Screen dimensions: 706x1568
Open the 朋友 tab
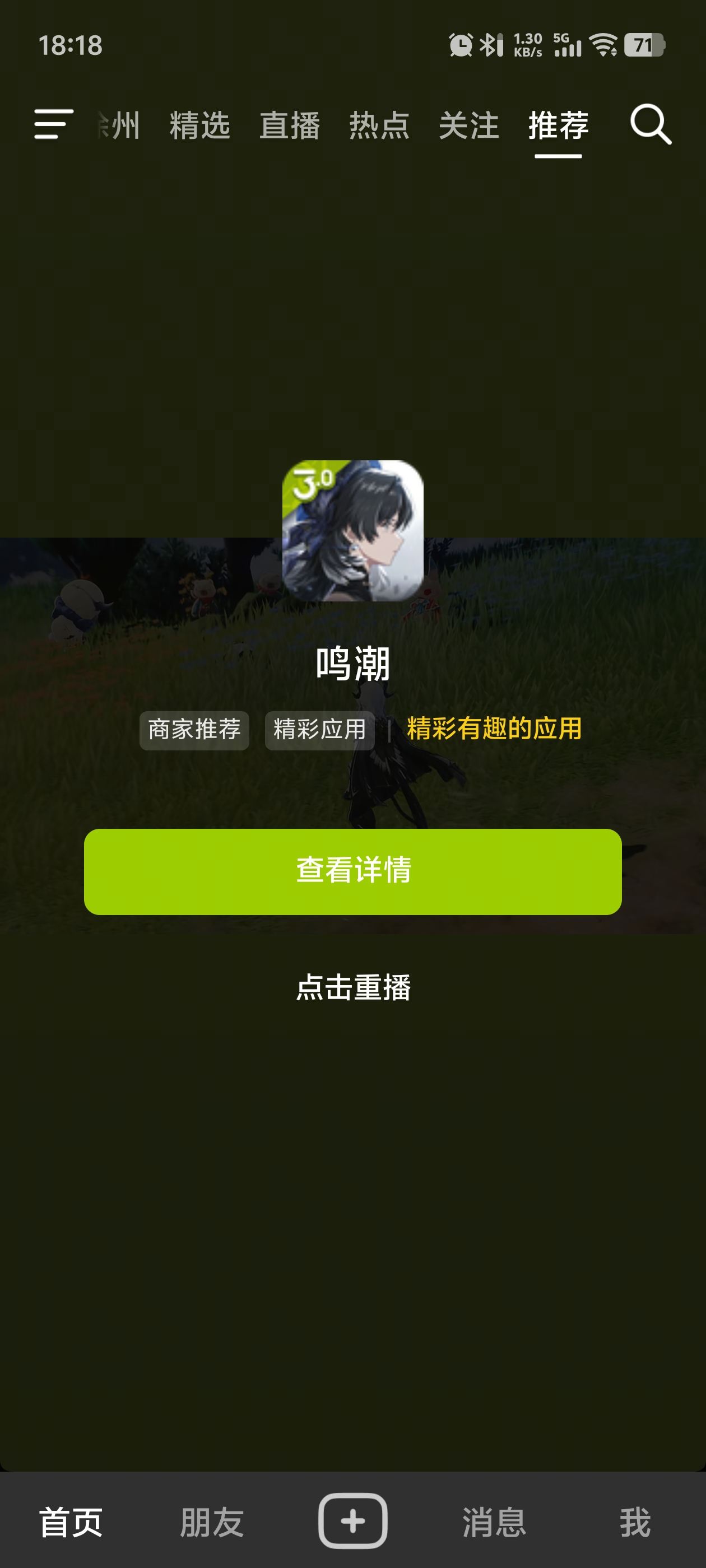[212, 1522]
